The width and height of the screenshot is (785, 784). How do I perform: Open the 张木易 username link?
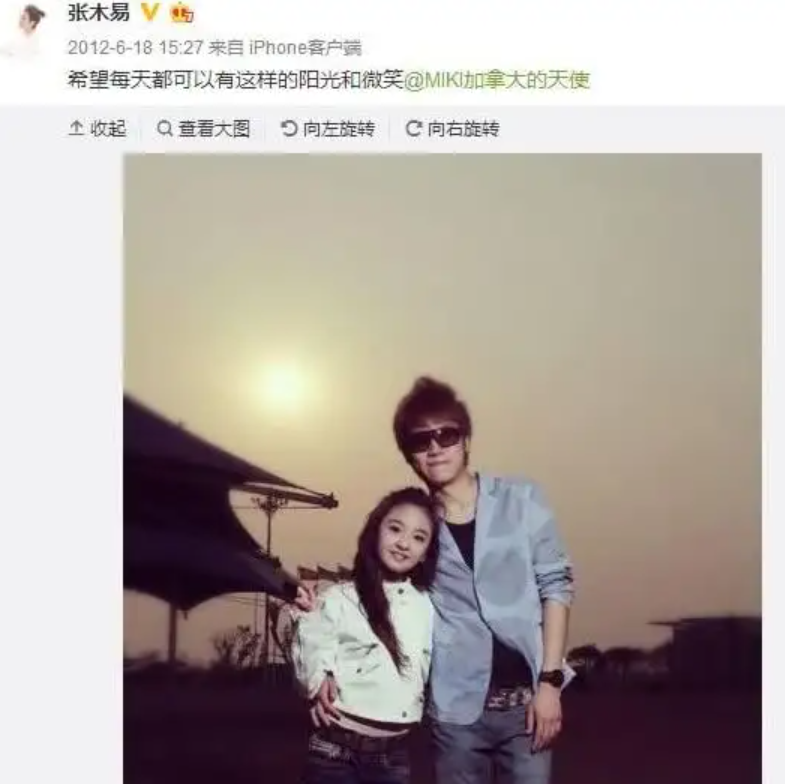point(98,13)
